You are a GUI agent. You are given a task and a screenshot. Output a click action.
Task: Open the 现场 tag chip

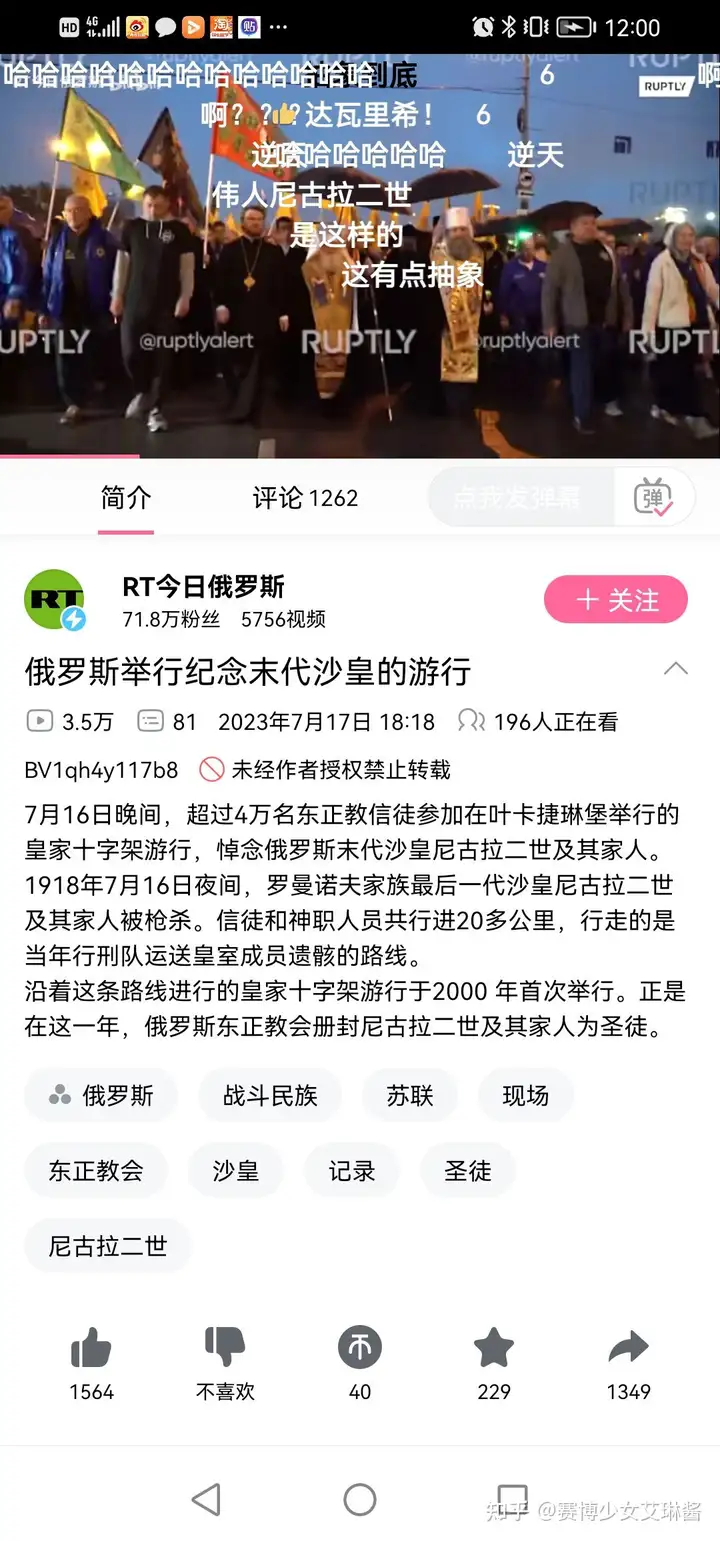[x=526, y=1095]
